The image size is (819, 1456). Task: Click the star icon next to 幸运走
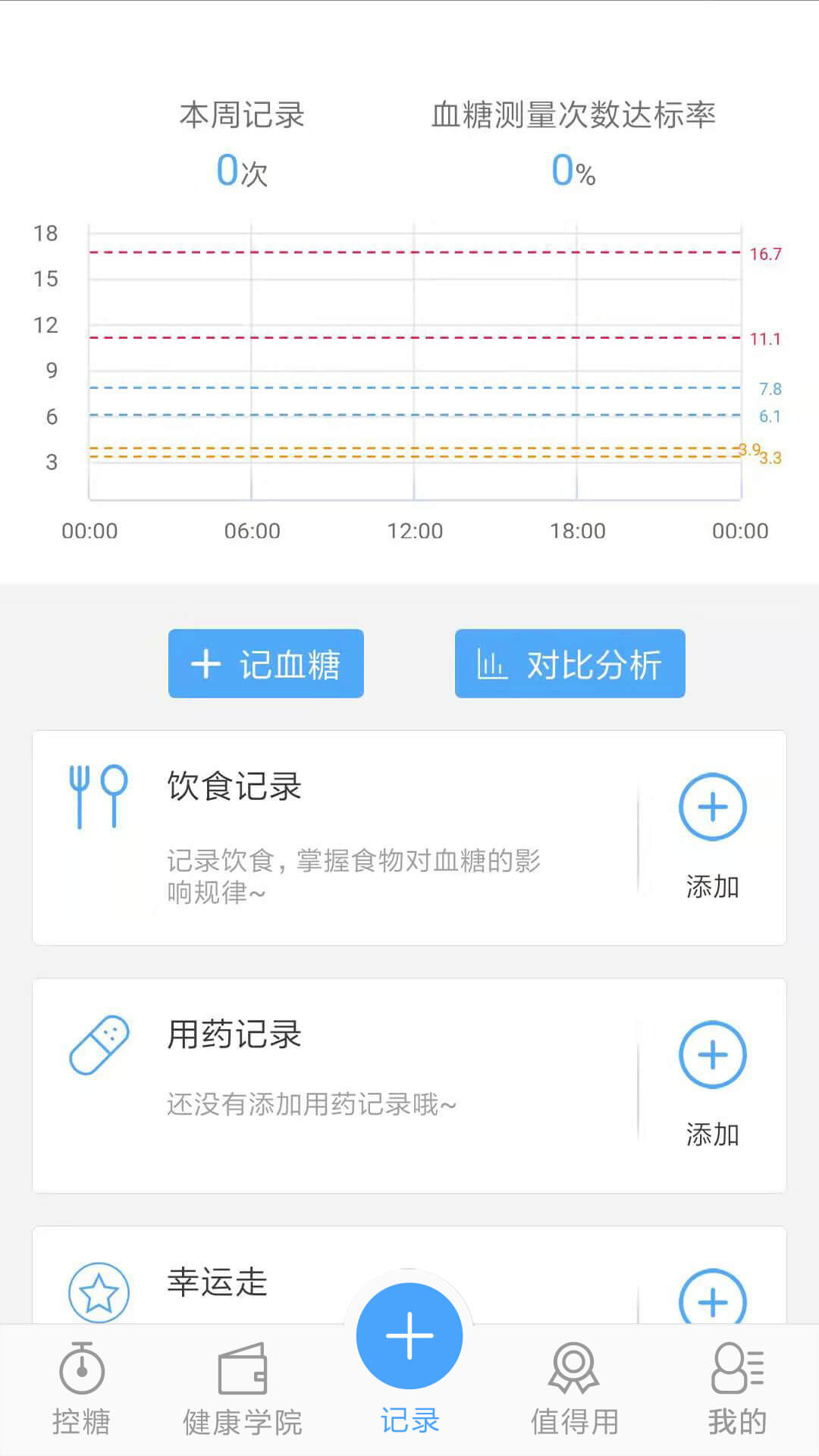point(99,1293)
